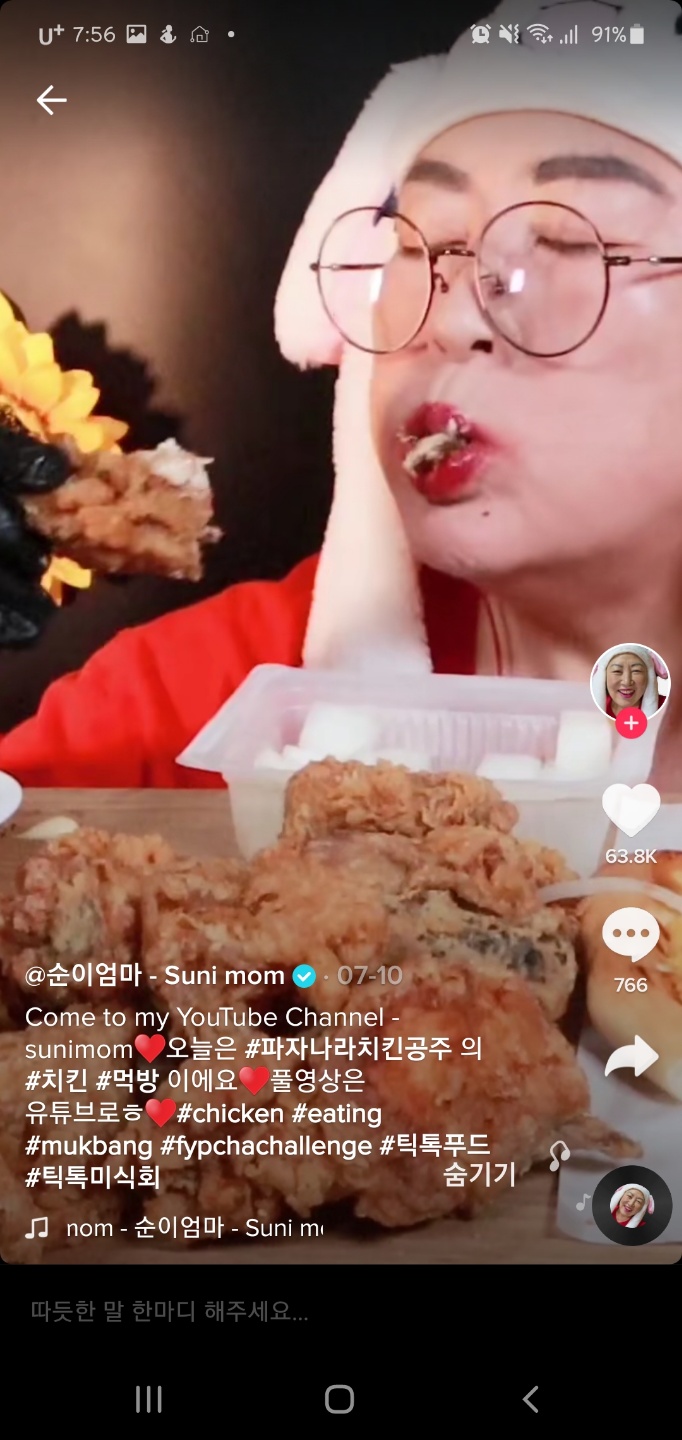Open the #chicken hashtag
Screen dimensions: 682x1440
point(230,1113)
